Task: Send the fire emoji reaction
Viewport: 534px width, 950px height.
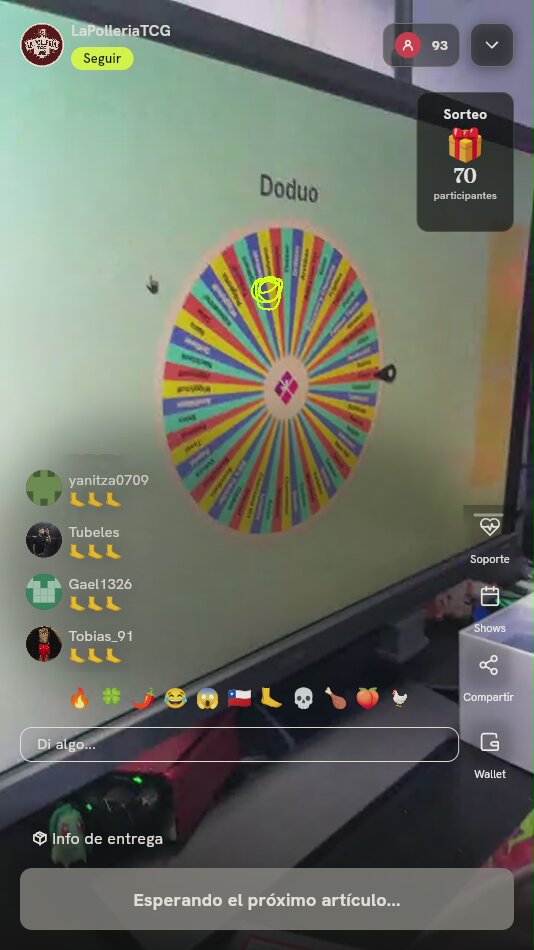Action: 79,698
